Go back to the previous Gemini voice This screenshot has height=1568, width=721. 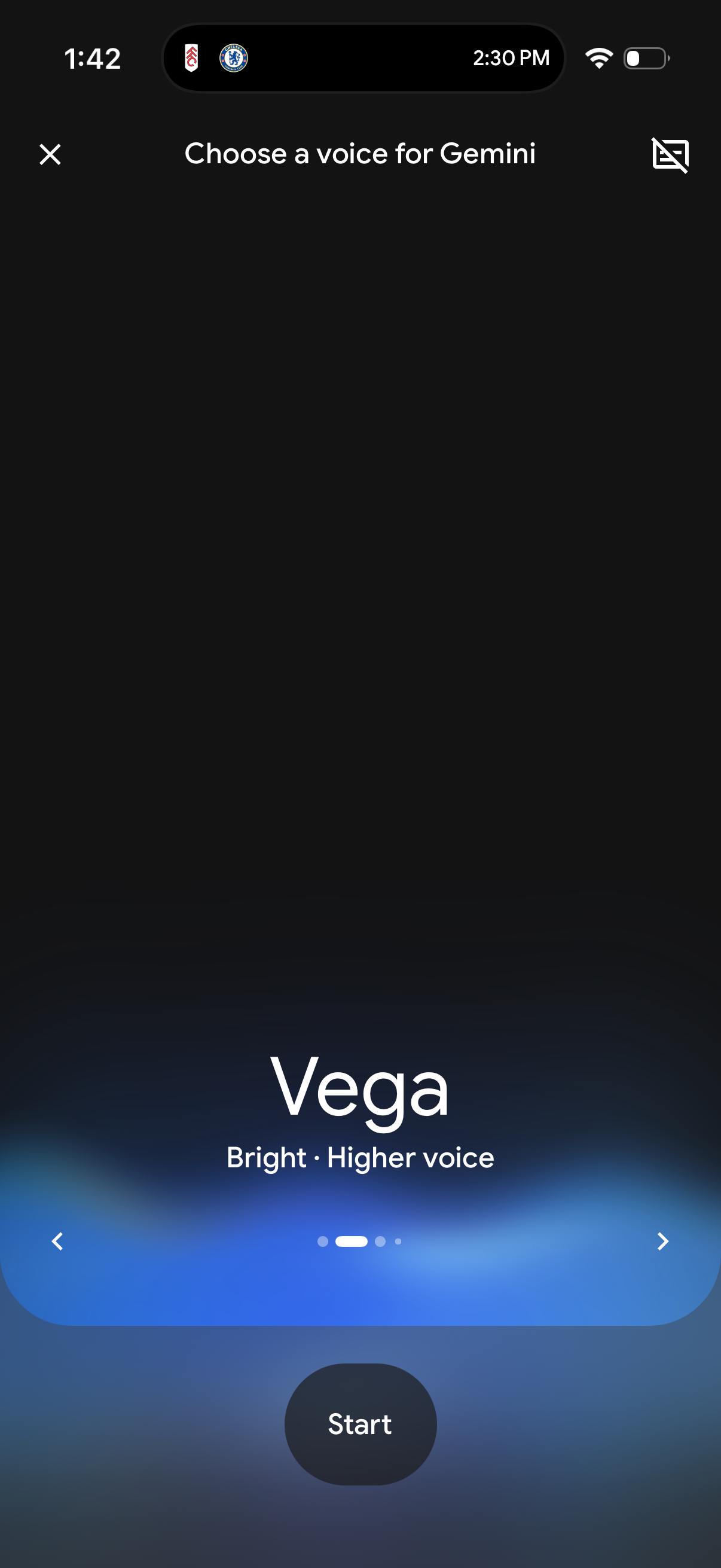point(57,1241)
